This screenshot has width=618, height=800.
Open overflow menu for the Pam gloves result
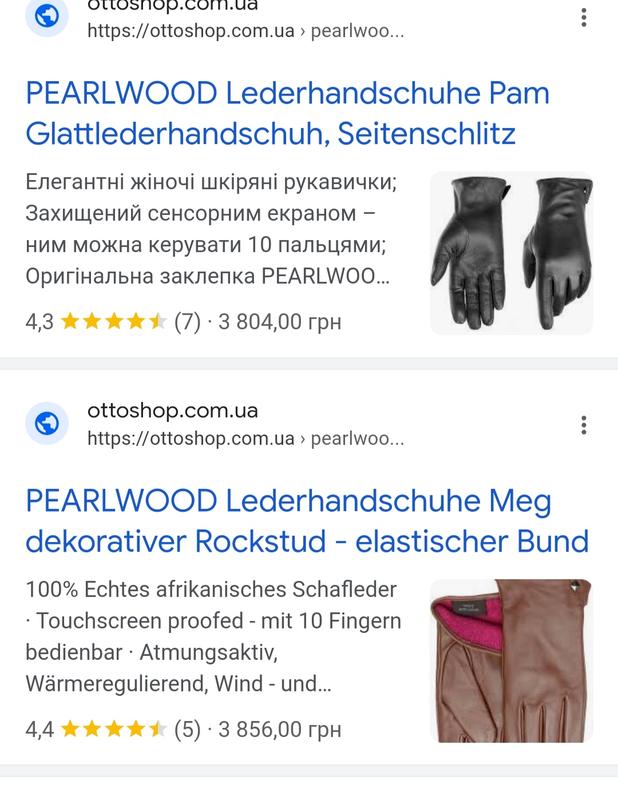click(584, 17)
